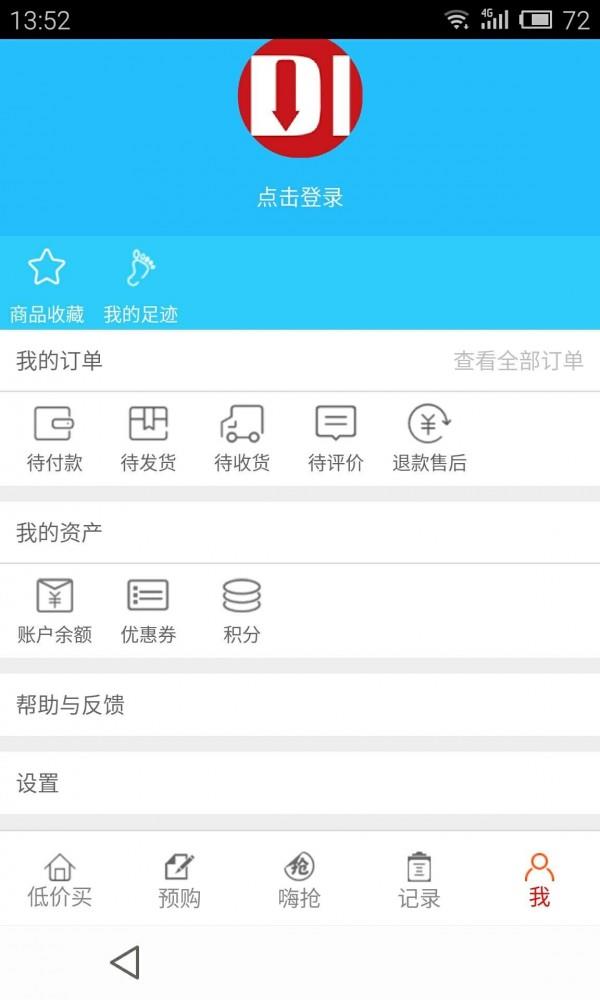Select the 我 profile tab

coord(539,880)
